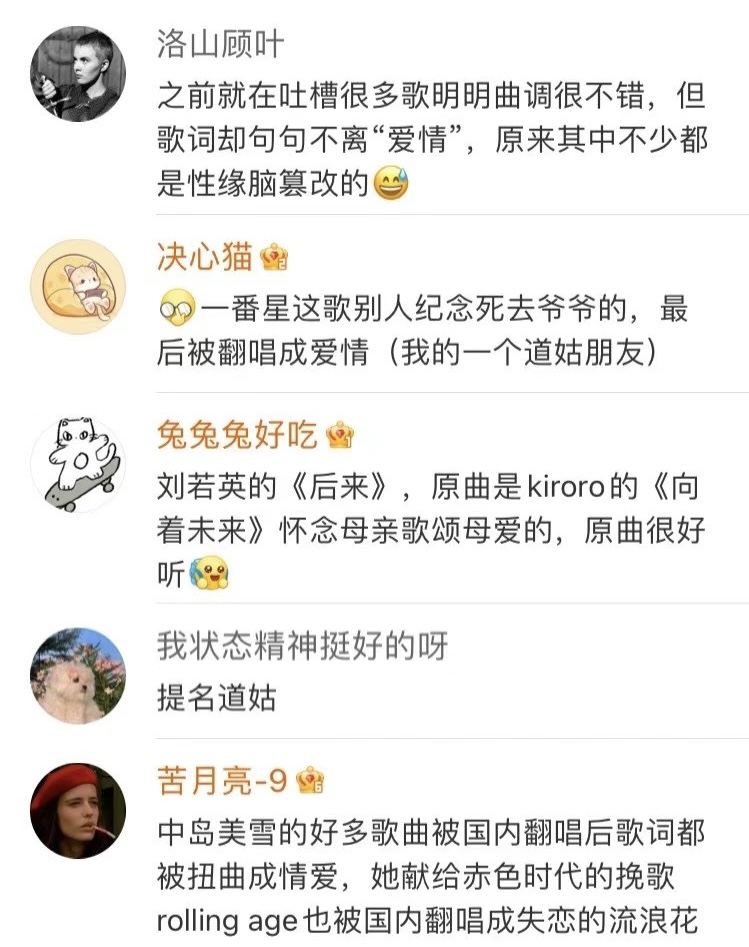This screenshot has height=947, width=749.
Task: Select the username 我状态精神挺好的呀
Action: coord(302,646)
